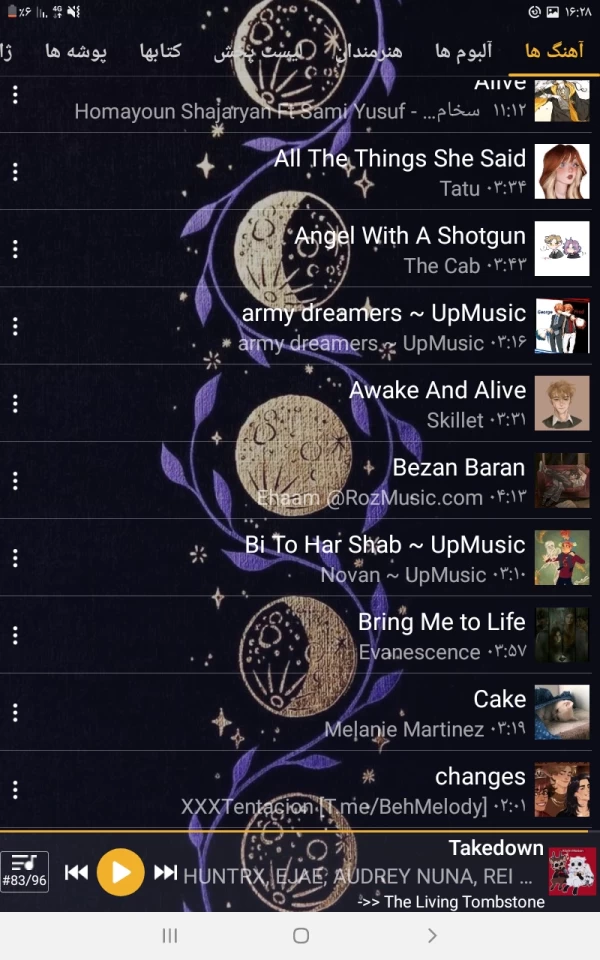
Task: Open options menu for Bi To Har Shab
Action: pos(15,558)
